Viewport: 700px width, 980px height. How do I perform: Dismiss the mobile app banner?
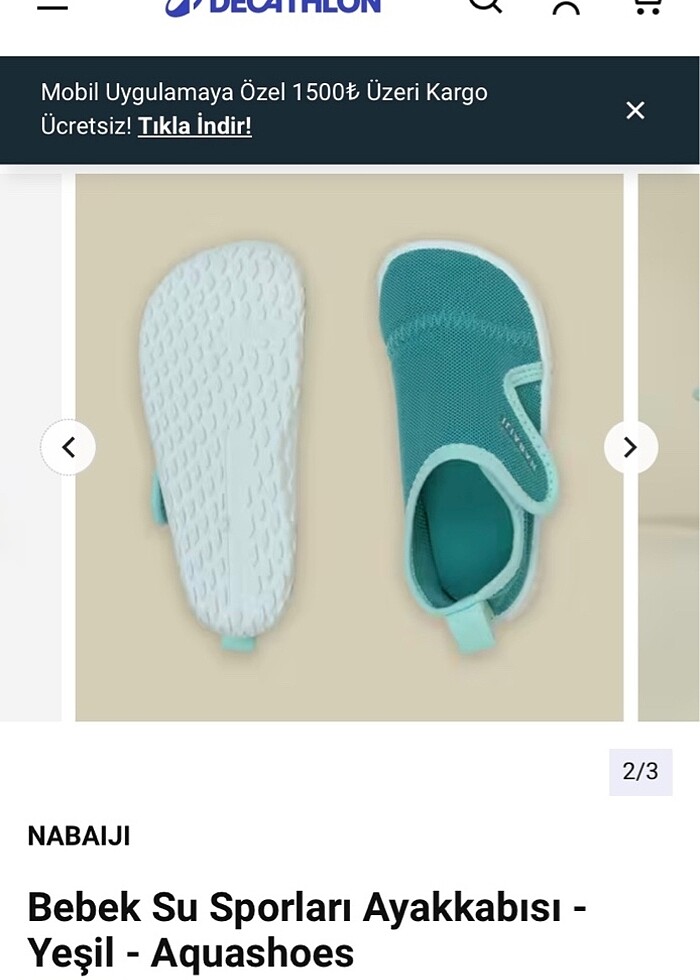tap(635, 110)
